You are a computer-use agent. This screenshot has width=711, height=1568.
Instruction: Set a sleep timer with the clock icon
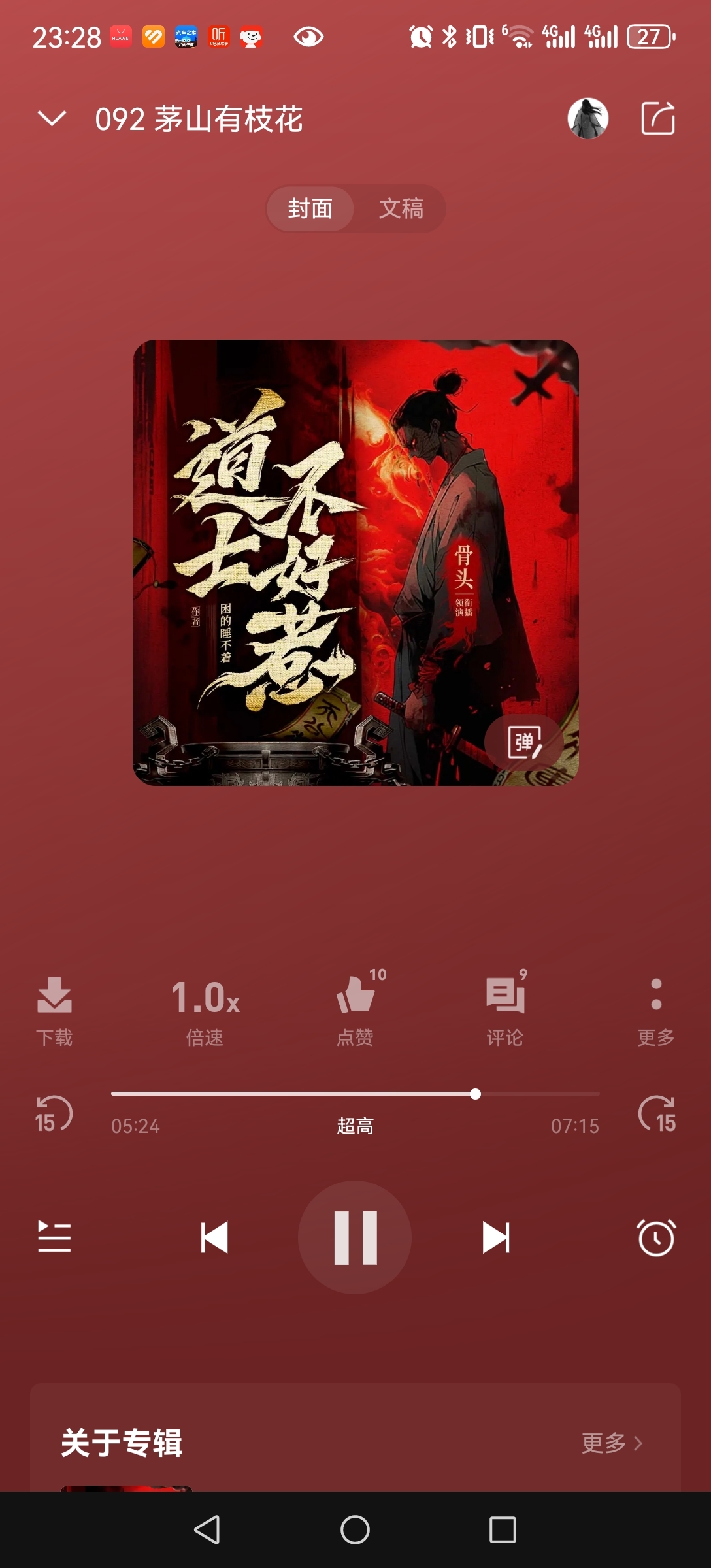[x=656, y=1237]
